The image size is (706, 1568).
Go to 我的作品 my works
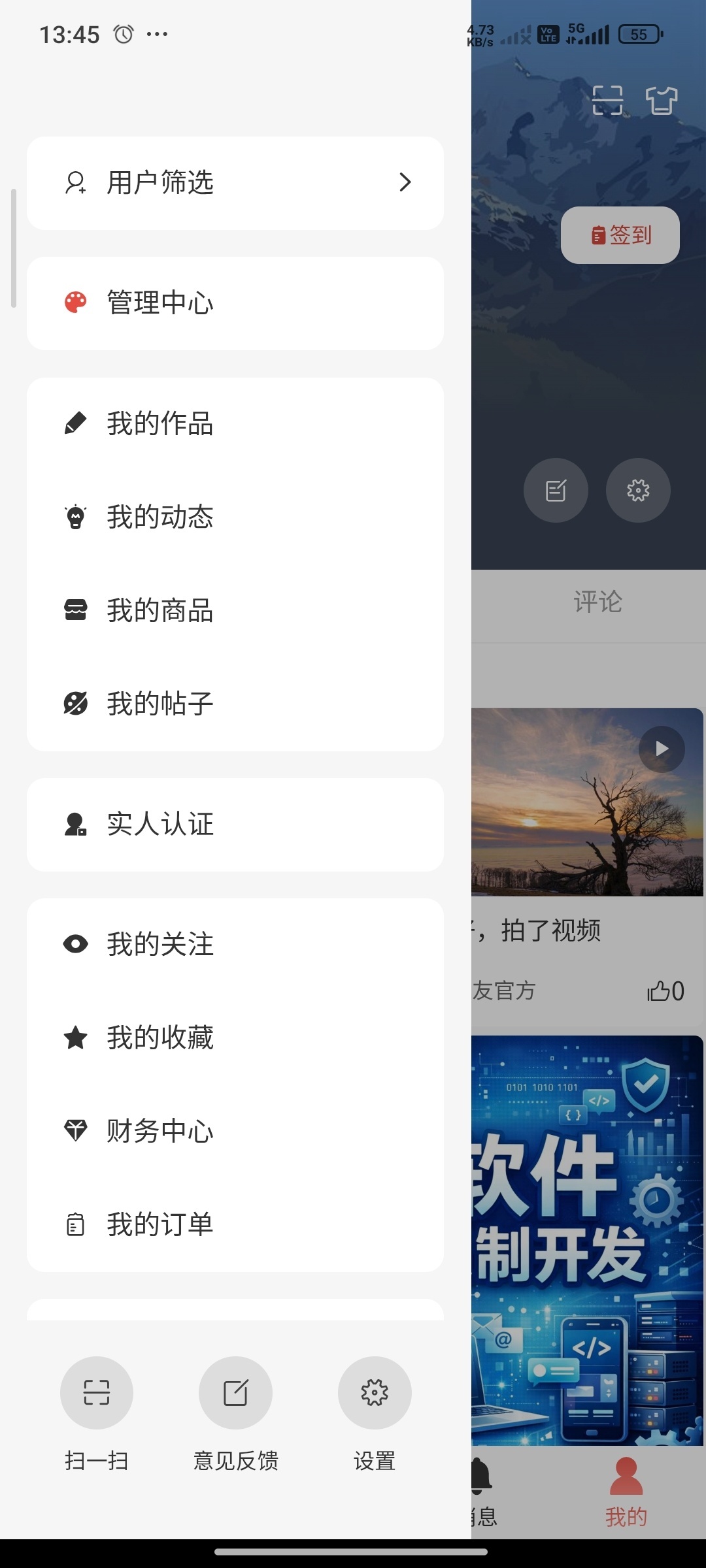pyautogui.click(x=235, y=423)
